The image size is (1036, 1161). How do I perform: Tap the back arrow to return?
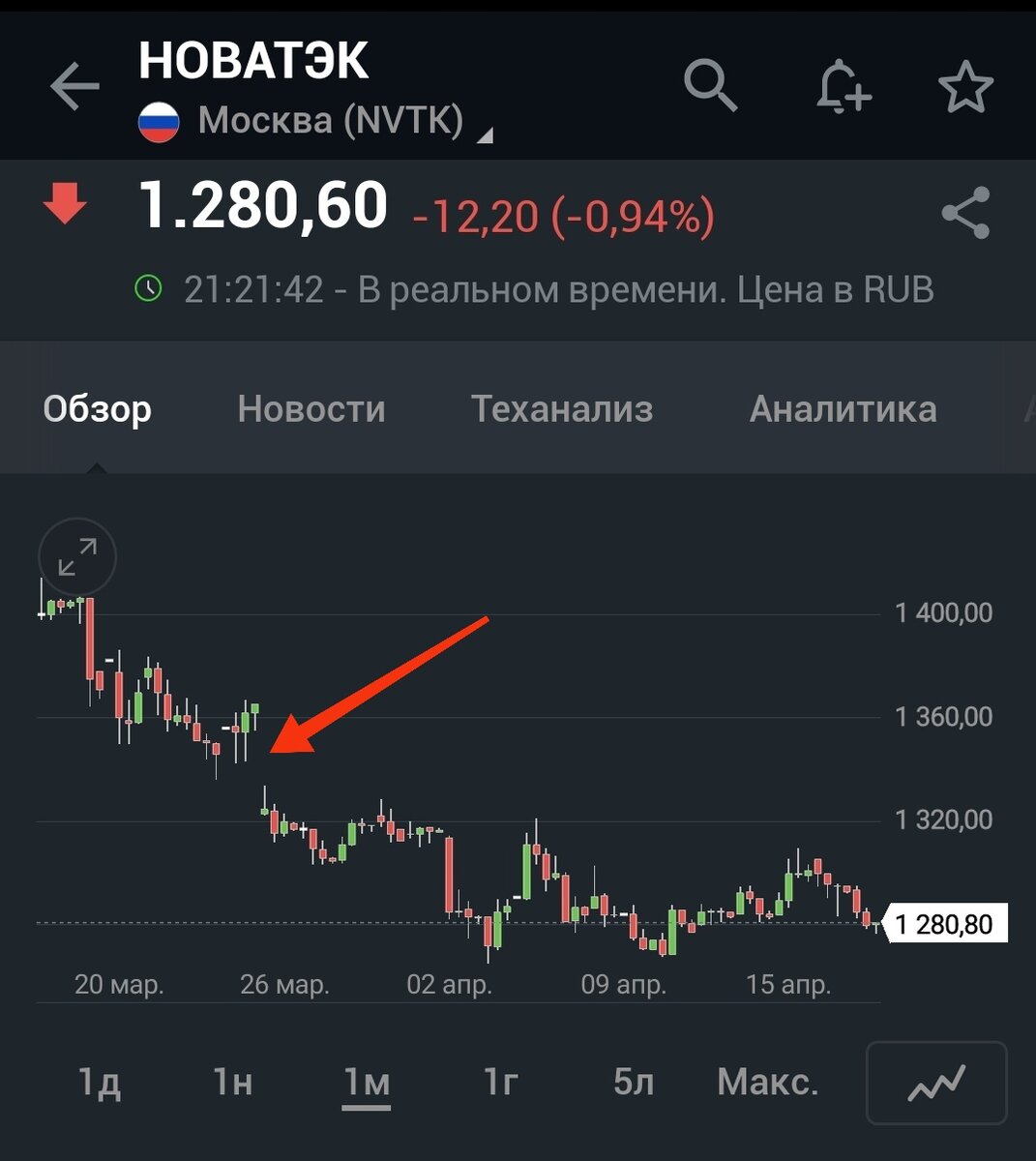click(74, 86)
